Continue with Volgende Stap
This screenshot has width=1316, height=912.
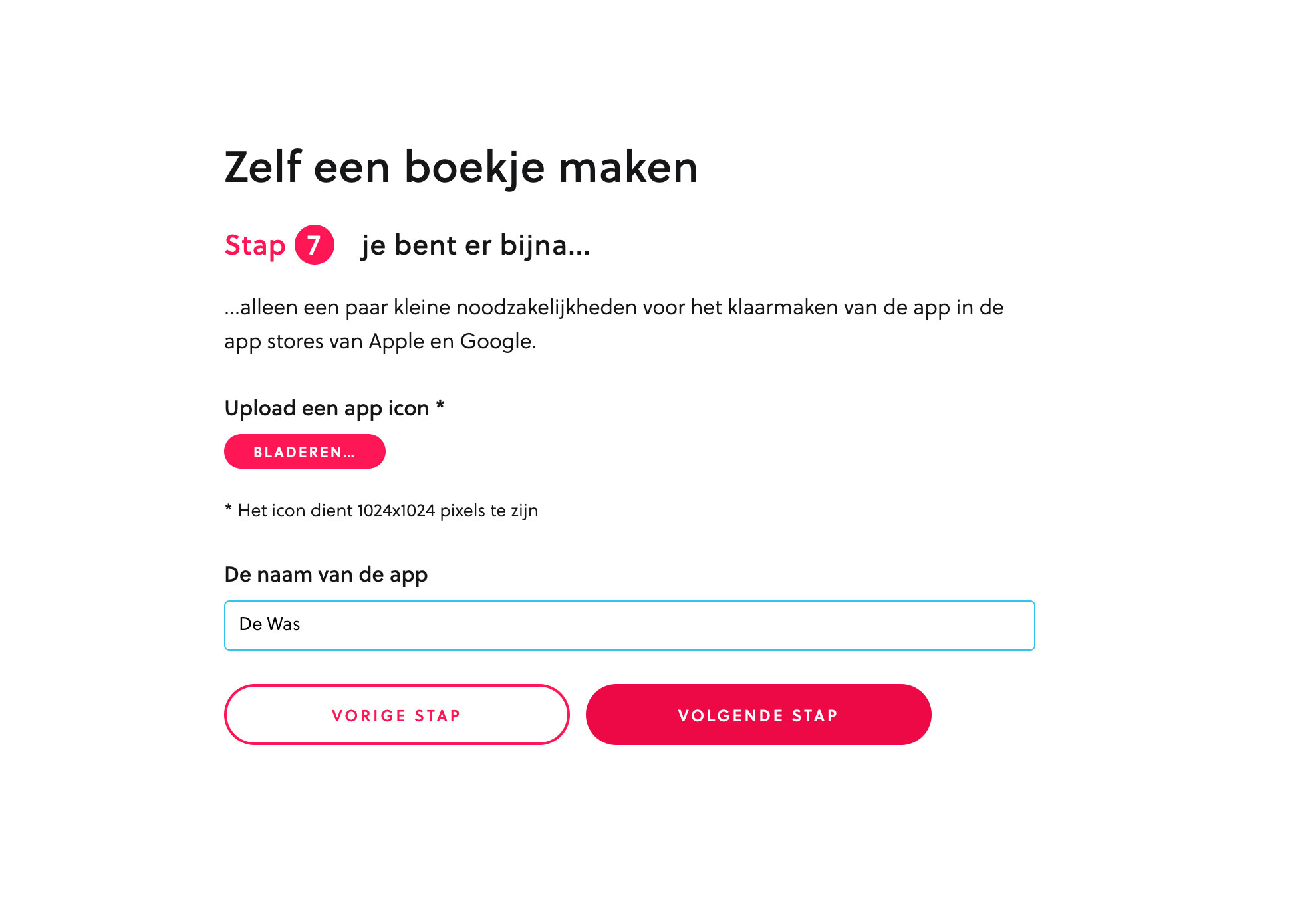(x=758, y=715)
